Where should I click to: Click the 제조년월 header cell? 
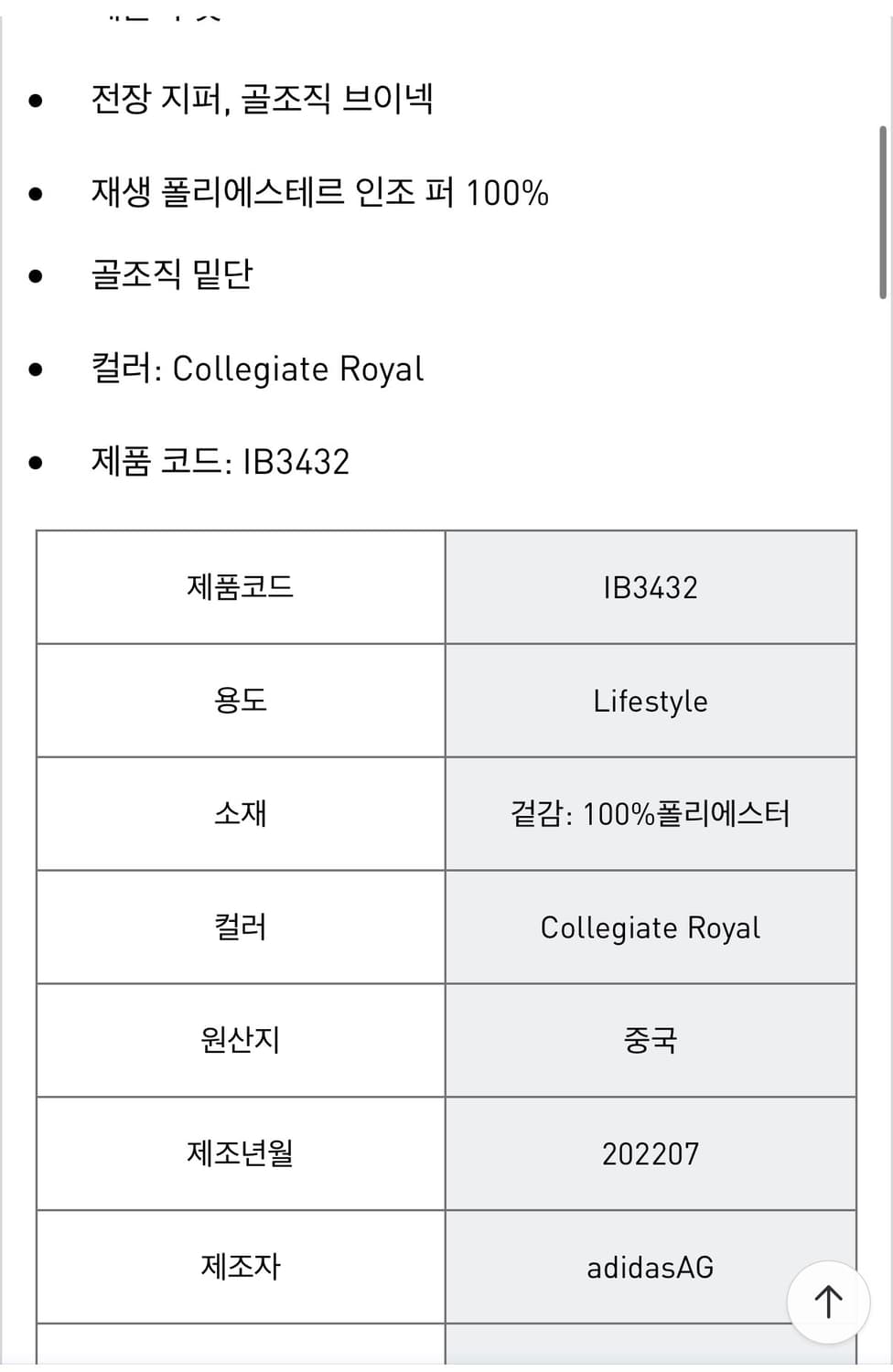coord(239,1152)
